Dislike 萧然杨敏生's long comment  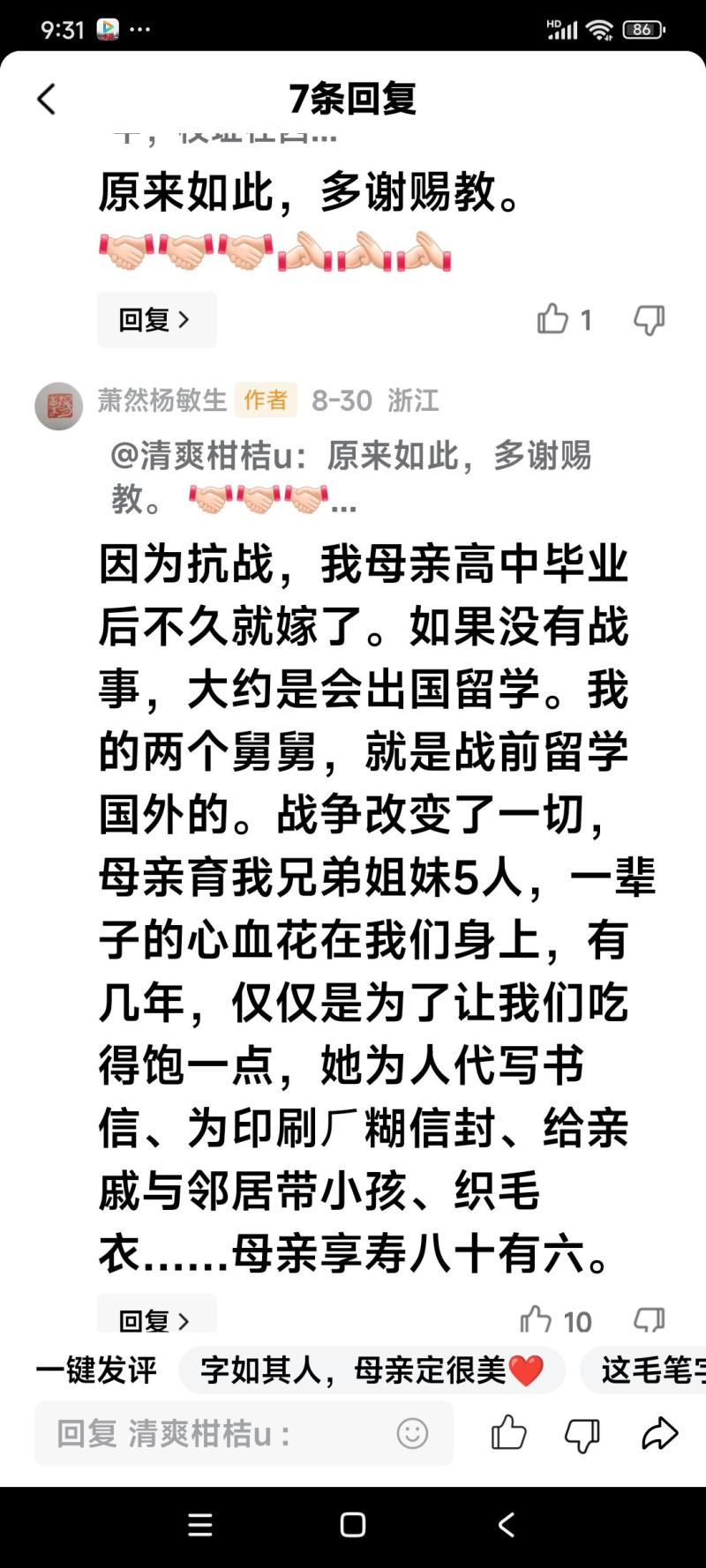[649, 1319]
